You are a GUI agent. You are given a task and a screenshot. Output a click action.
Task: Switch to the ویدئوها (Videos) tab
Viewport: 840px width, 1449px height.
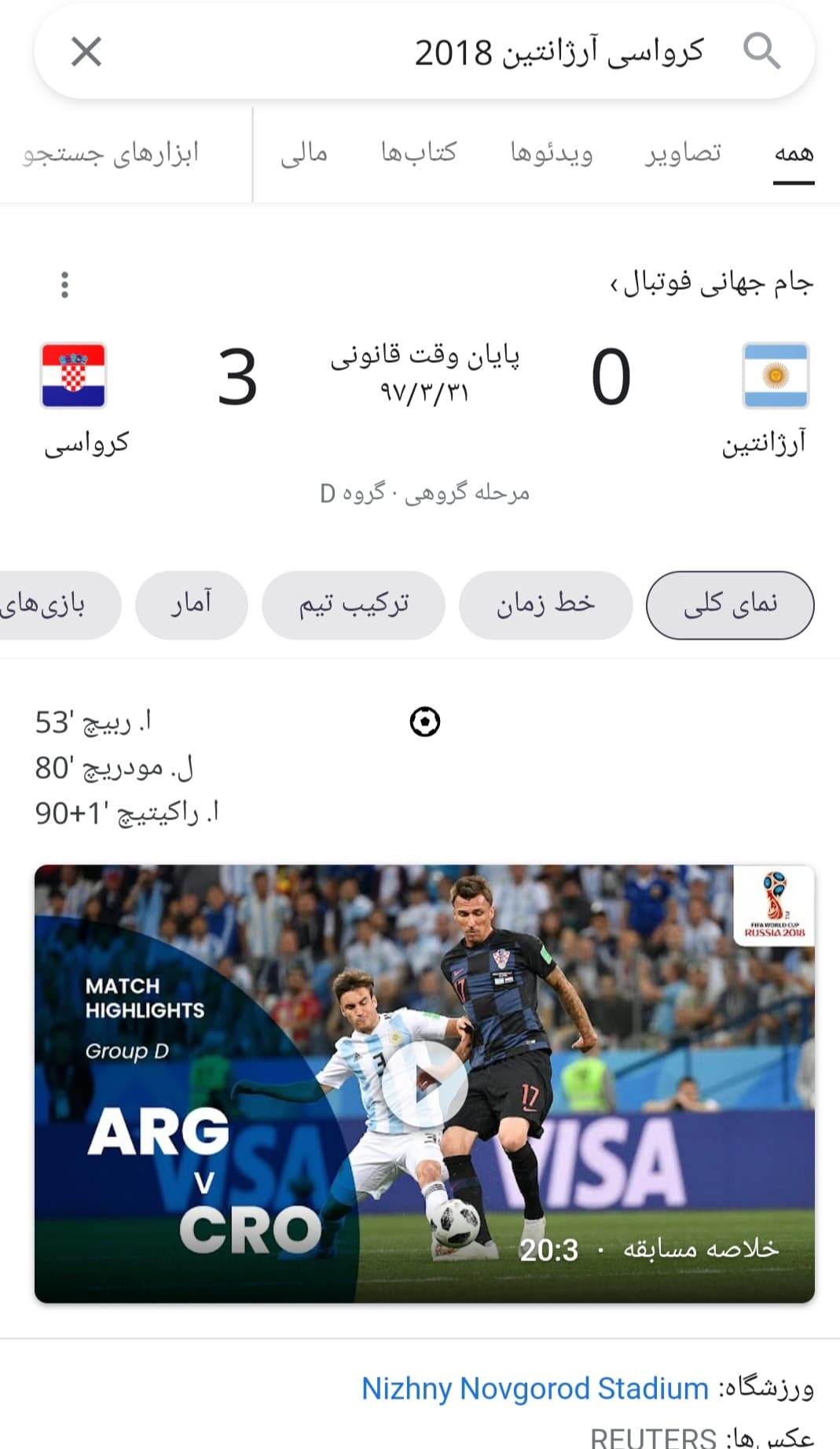pos(551,152)
